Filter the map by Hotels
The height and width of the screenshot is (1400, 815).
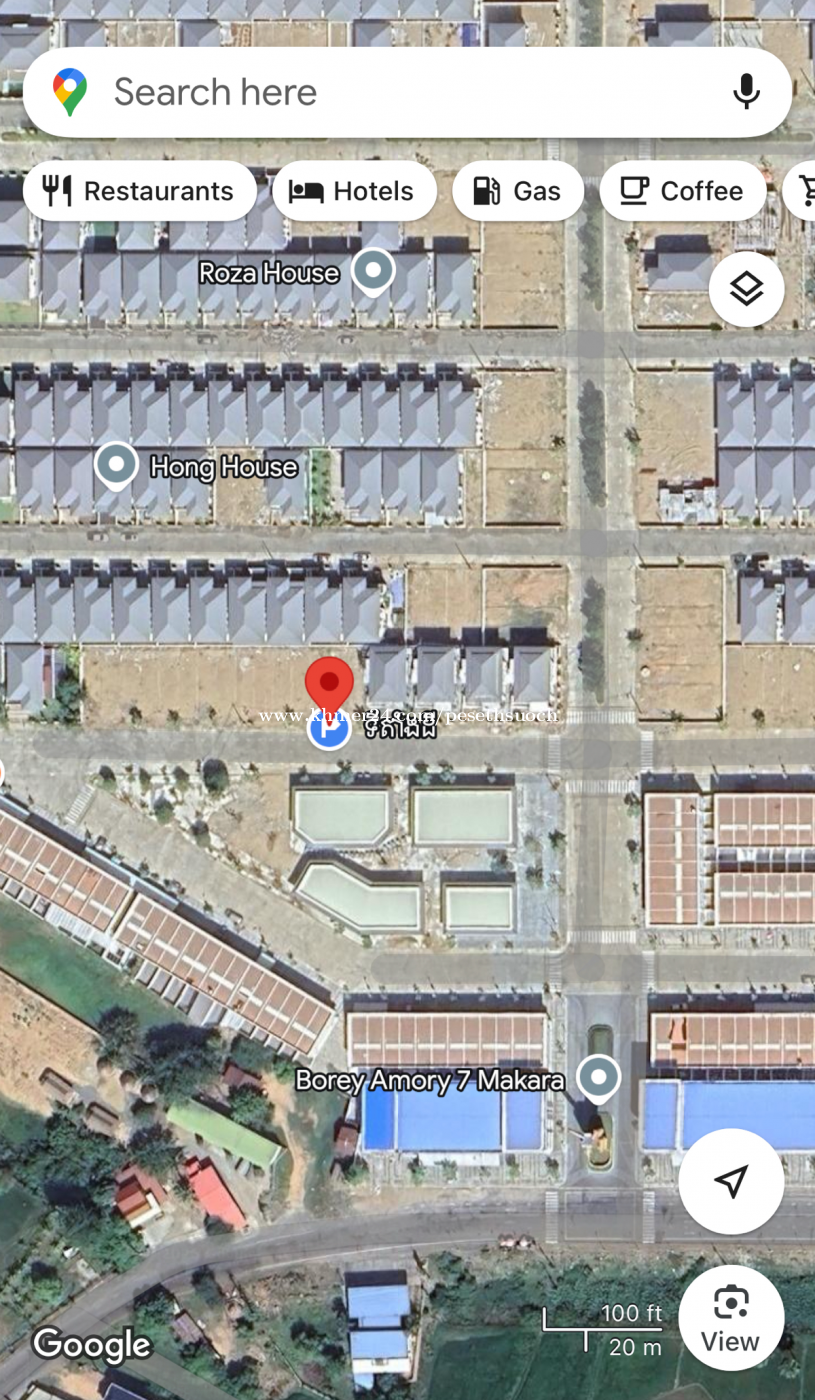pyautogui.click(x=354, y=191)
